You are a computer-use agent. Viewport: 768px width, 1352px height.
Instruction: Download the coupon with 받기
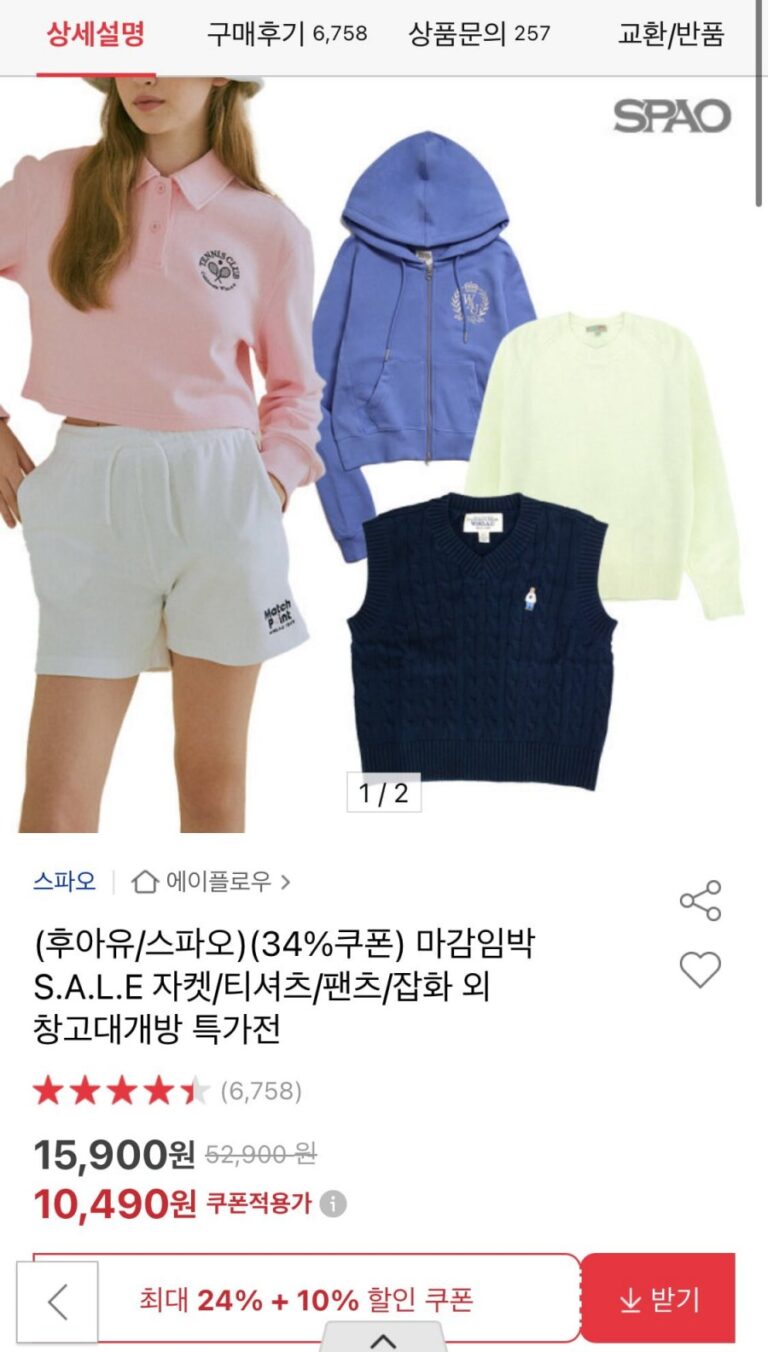[x=658, y=1299]
